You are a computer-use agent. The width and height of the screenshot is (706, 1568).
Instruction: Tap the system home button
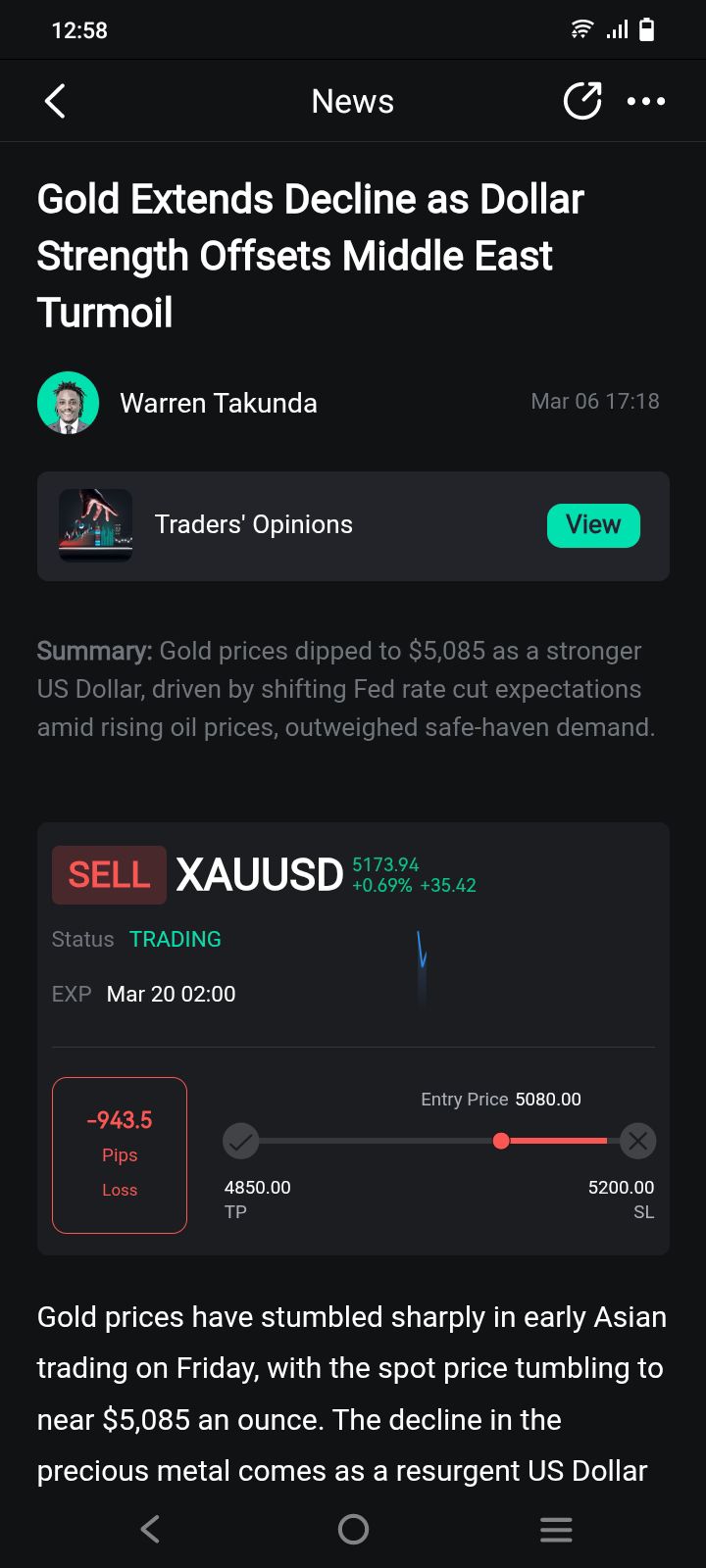[x=353, y=1529]
